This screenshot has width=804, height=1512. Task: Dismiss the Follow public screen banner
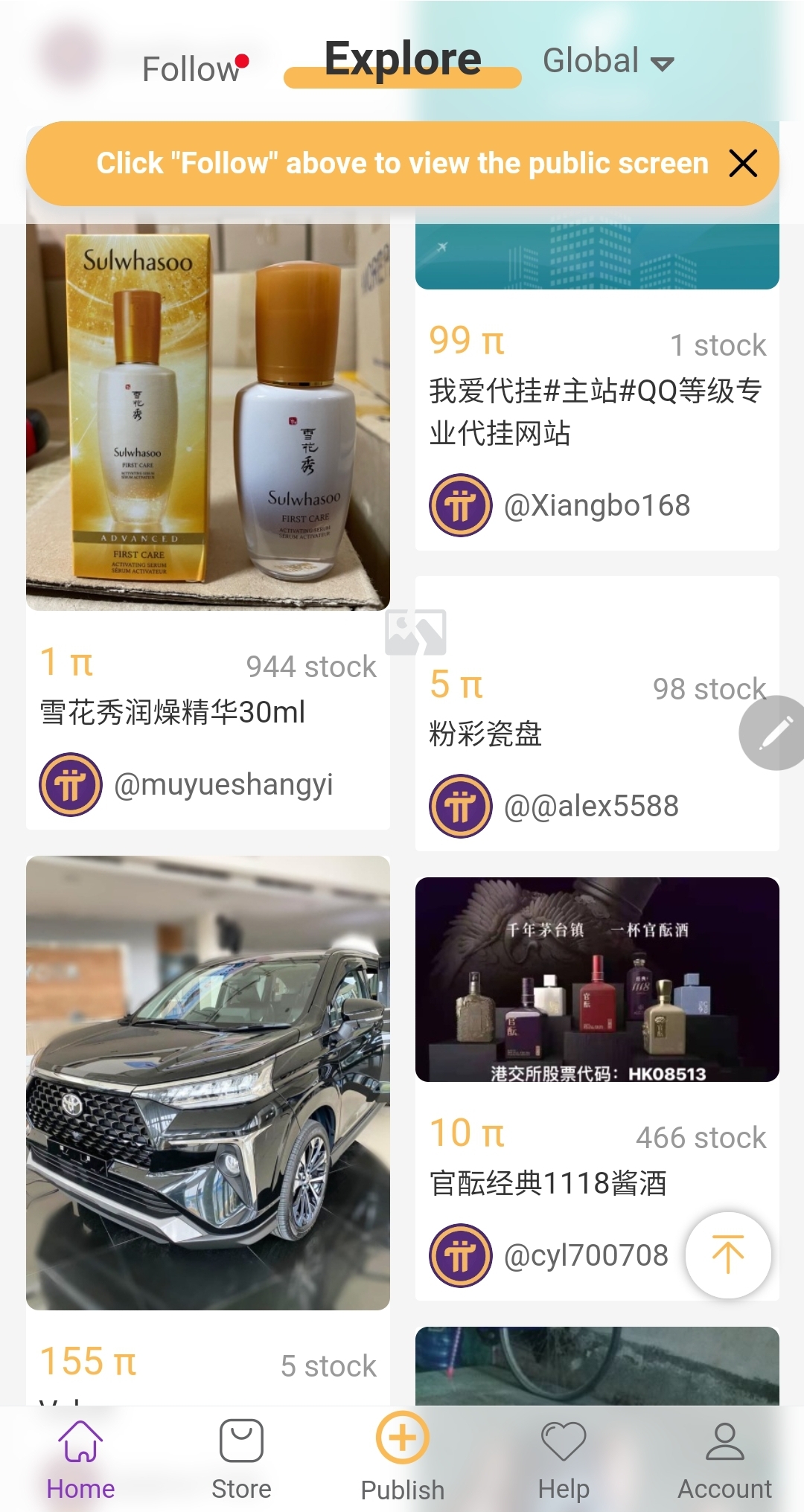[x=743, y=164]
